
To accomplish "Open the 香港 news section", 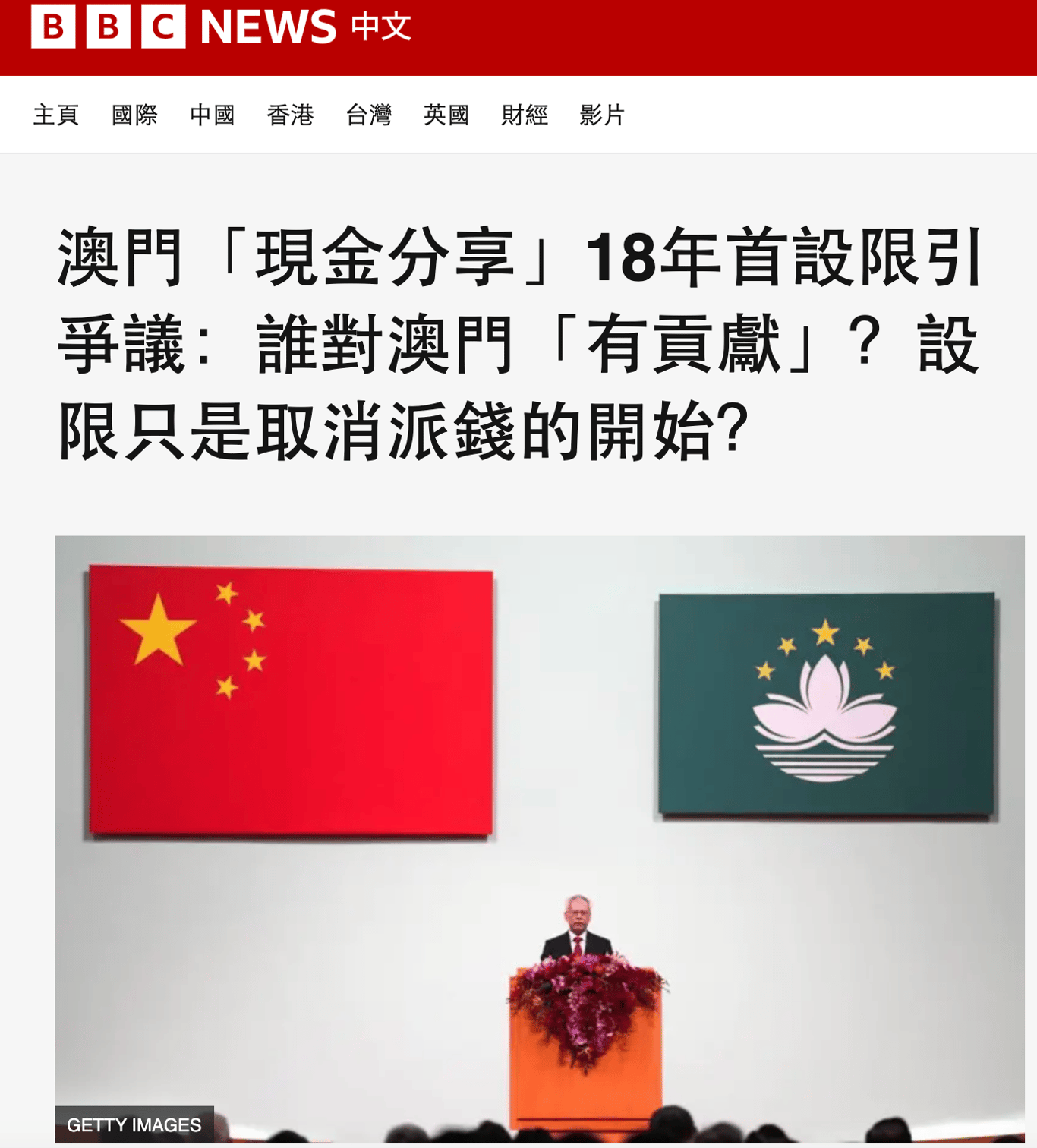I will (290, 115).
